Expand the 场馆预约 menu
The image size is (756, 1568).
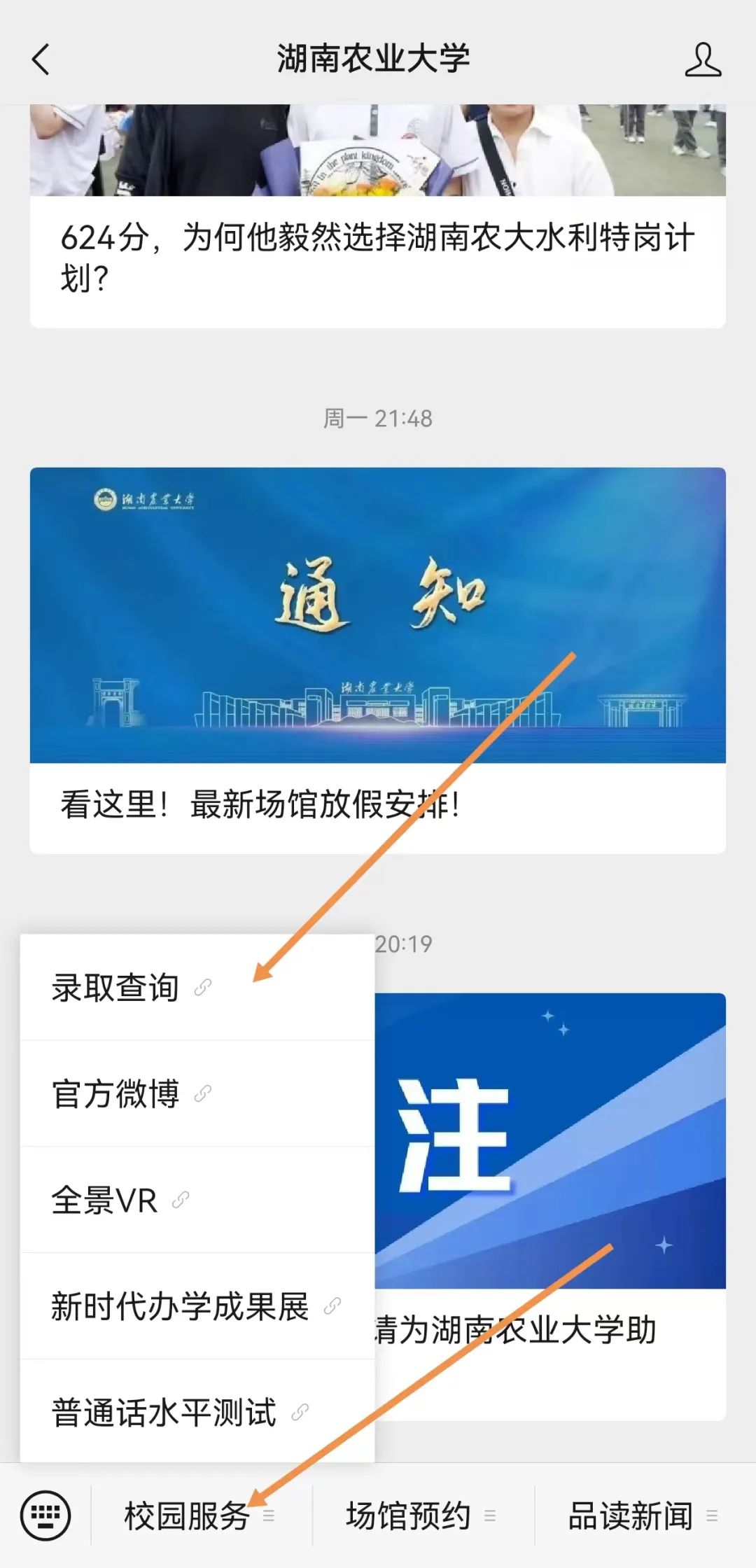pyautogui.click(x=423, y=1516)
